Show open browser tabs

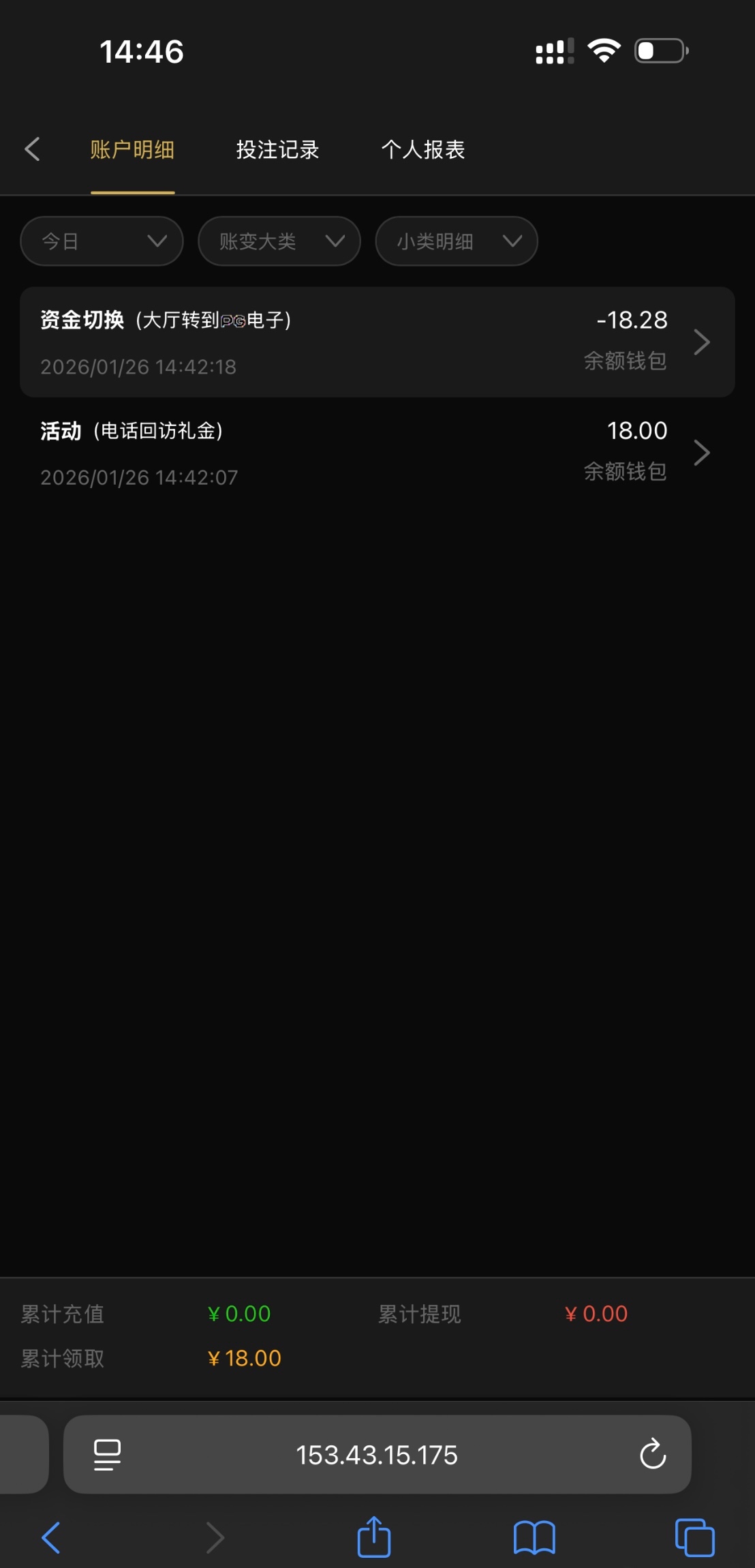click(694, 1538)
